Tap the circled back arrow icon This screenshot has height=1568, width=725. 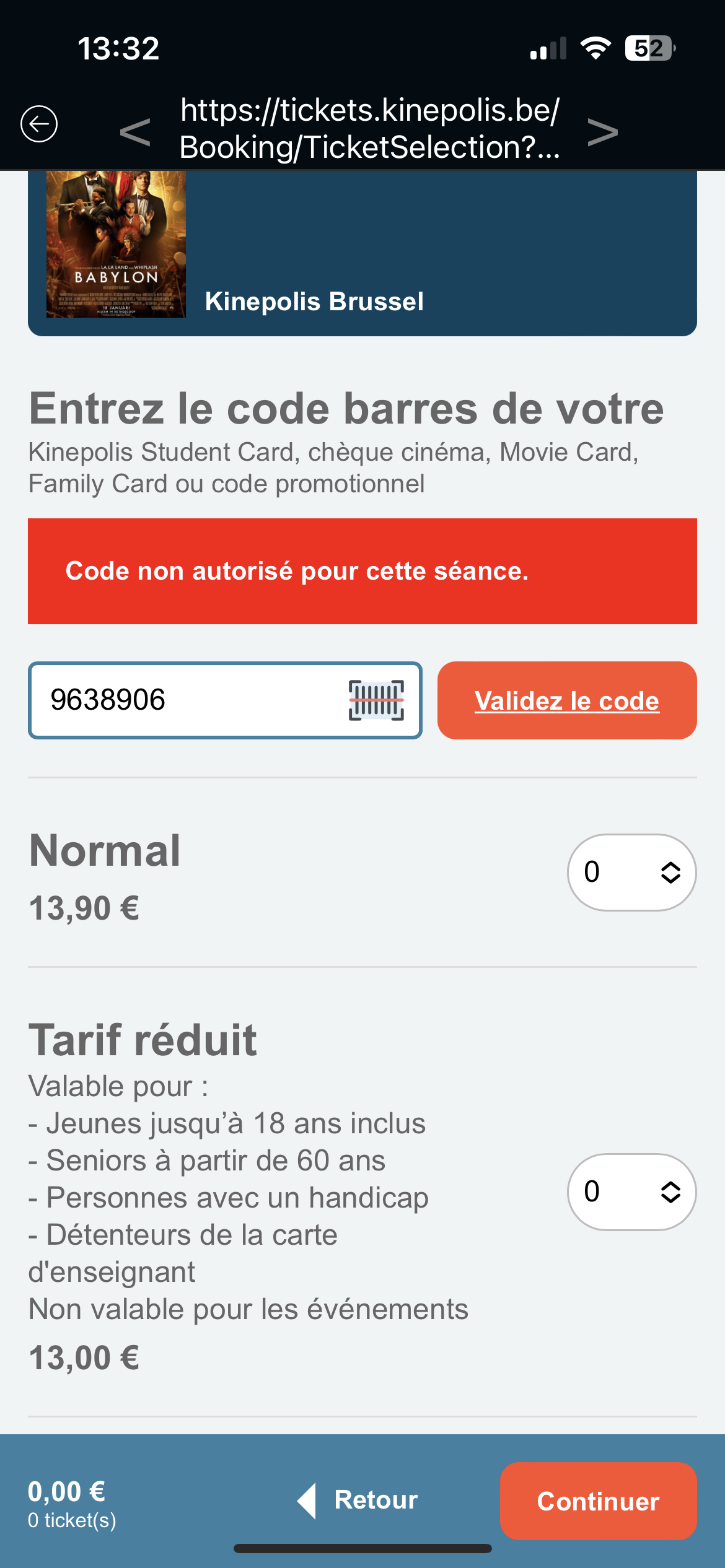[x=39, y=124]
